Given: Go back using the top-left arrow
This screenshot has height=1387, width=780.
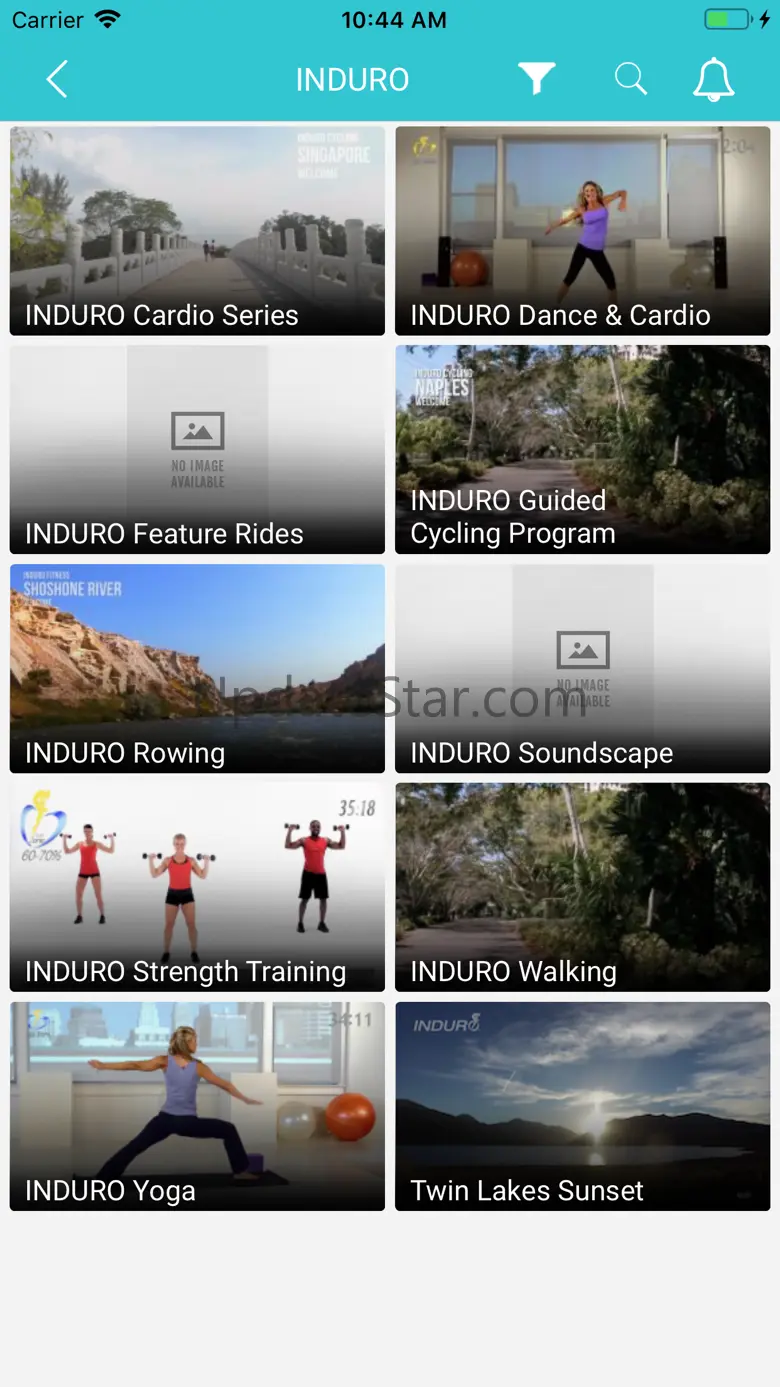Looking at the screenshot, I should coord(57,79).
